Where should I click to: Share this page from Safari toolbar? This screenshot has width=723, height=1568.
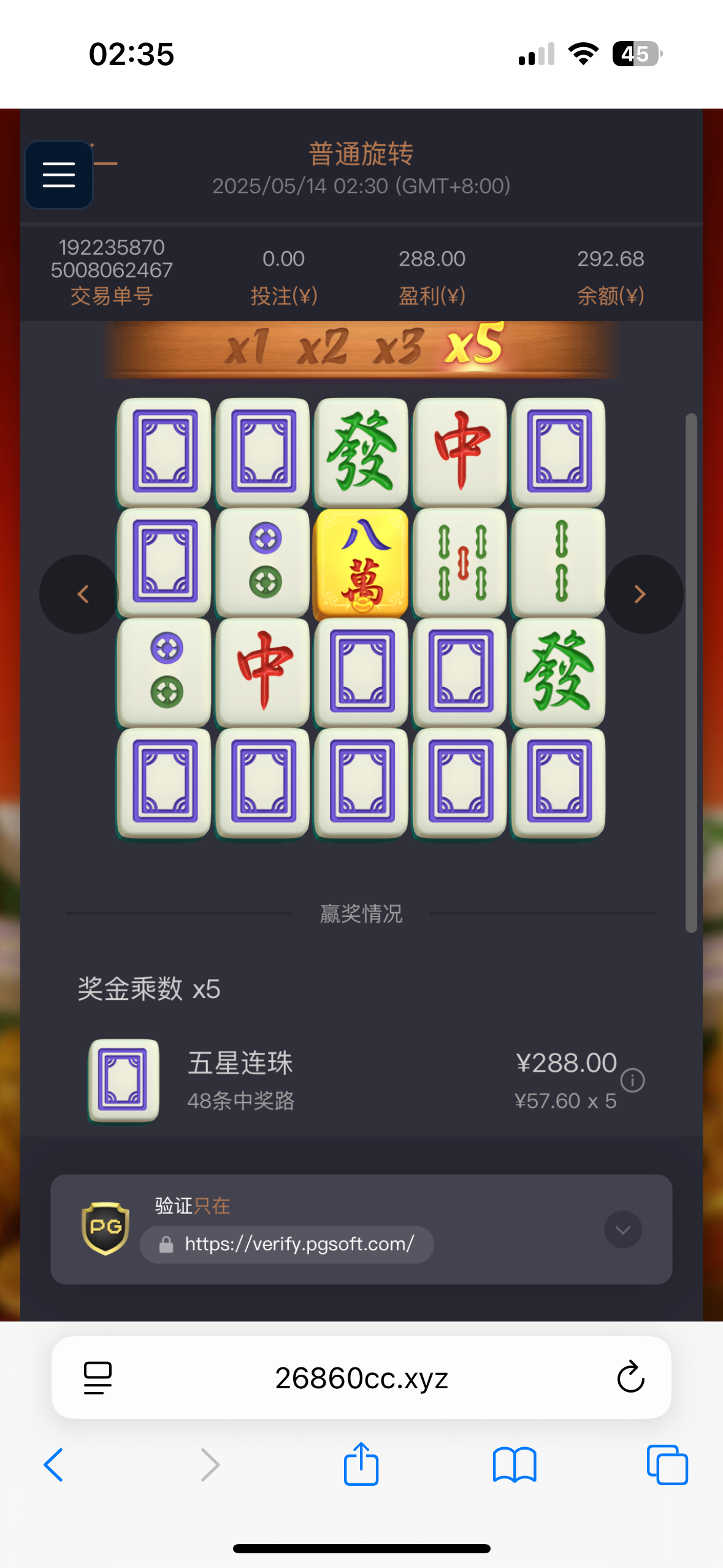coord(361,1465)
